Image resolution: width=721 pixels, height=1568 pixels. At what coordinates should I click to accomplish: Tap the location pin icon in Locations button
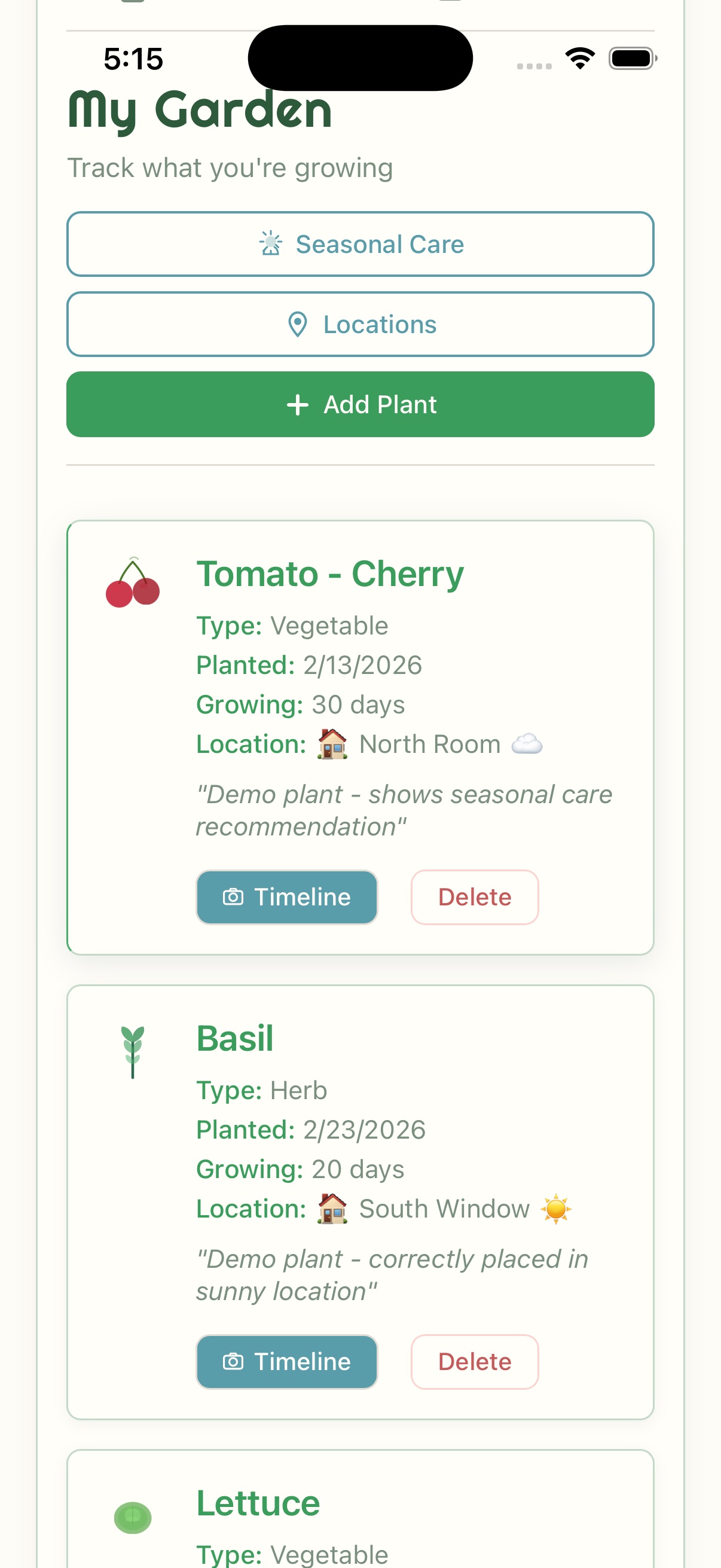pyautogui.click(x=298, y=324)
